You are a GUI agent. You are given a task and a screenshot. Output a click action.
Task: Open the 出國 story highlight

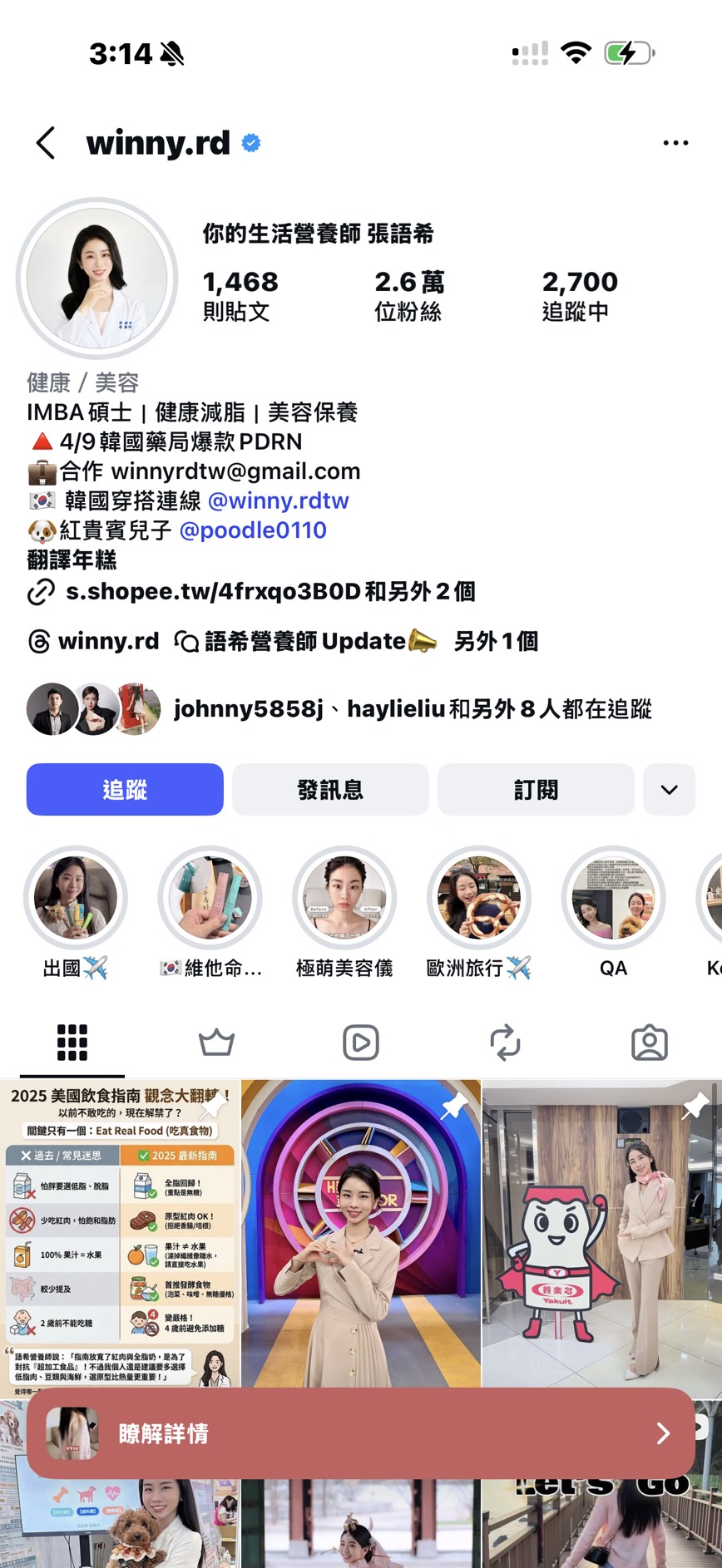tap(75, 899)
